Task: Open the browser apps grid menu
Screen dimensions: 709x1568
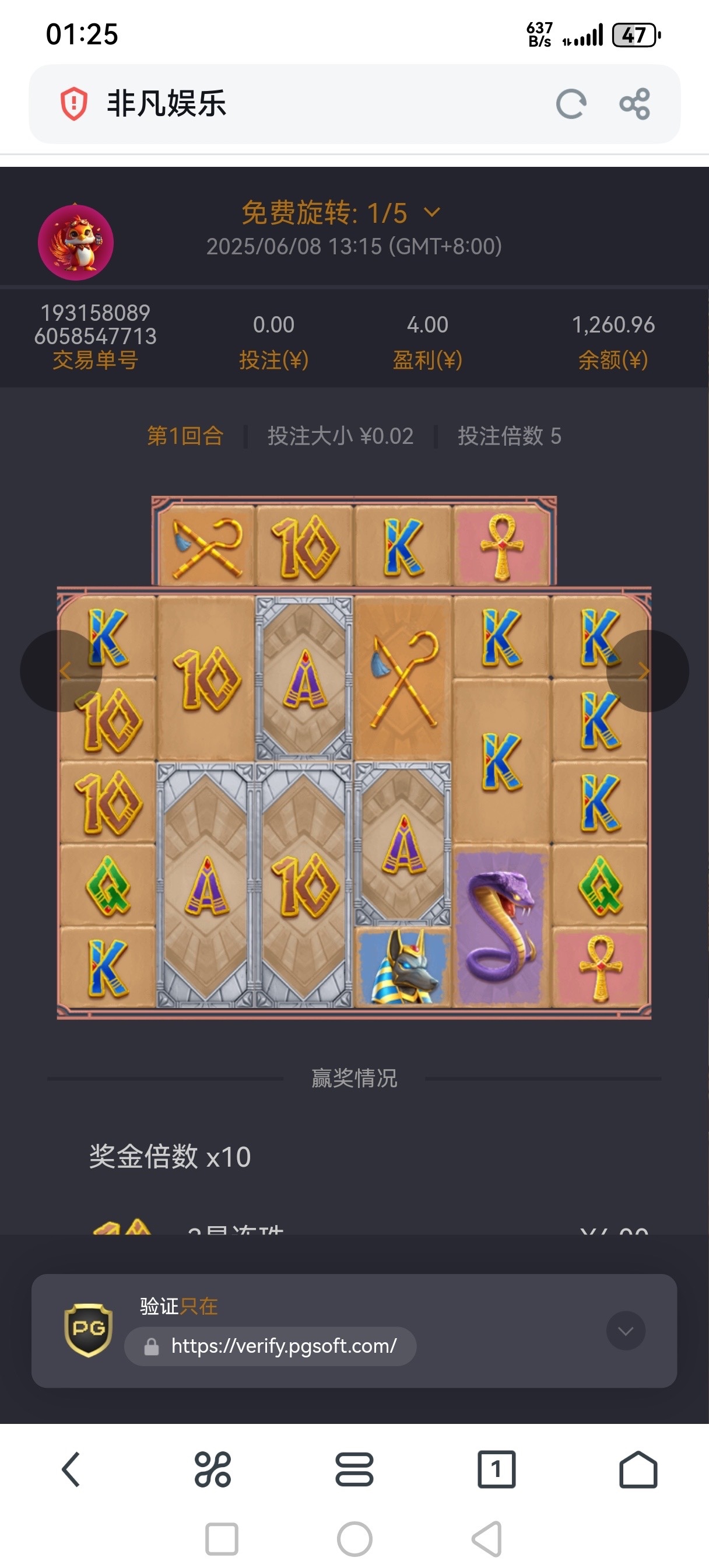Action: (212, 1469)
